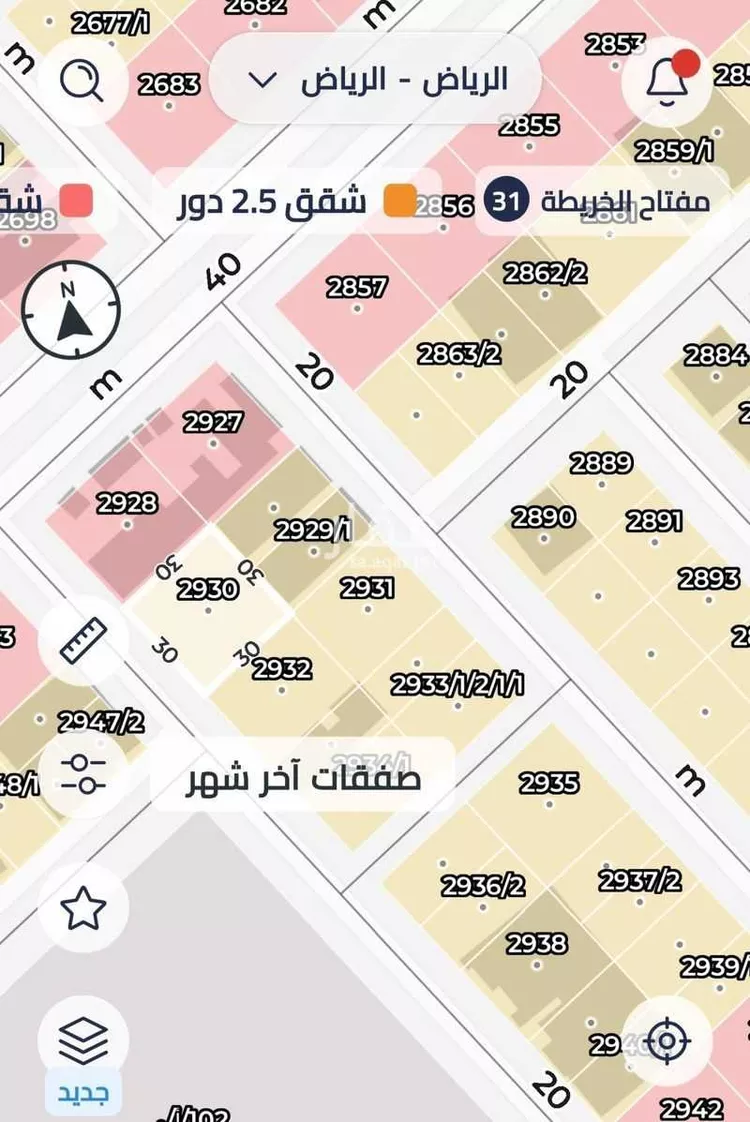Select the pink parcel labeled 2857
This screenshot has height=1122, width=750.
coord(358,287)
